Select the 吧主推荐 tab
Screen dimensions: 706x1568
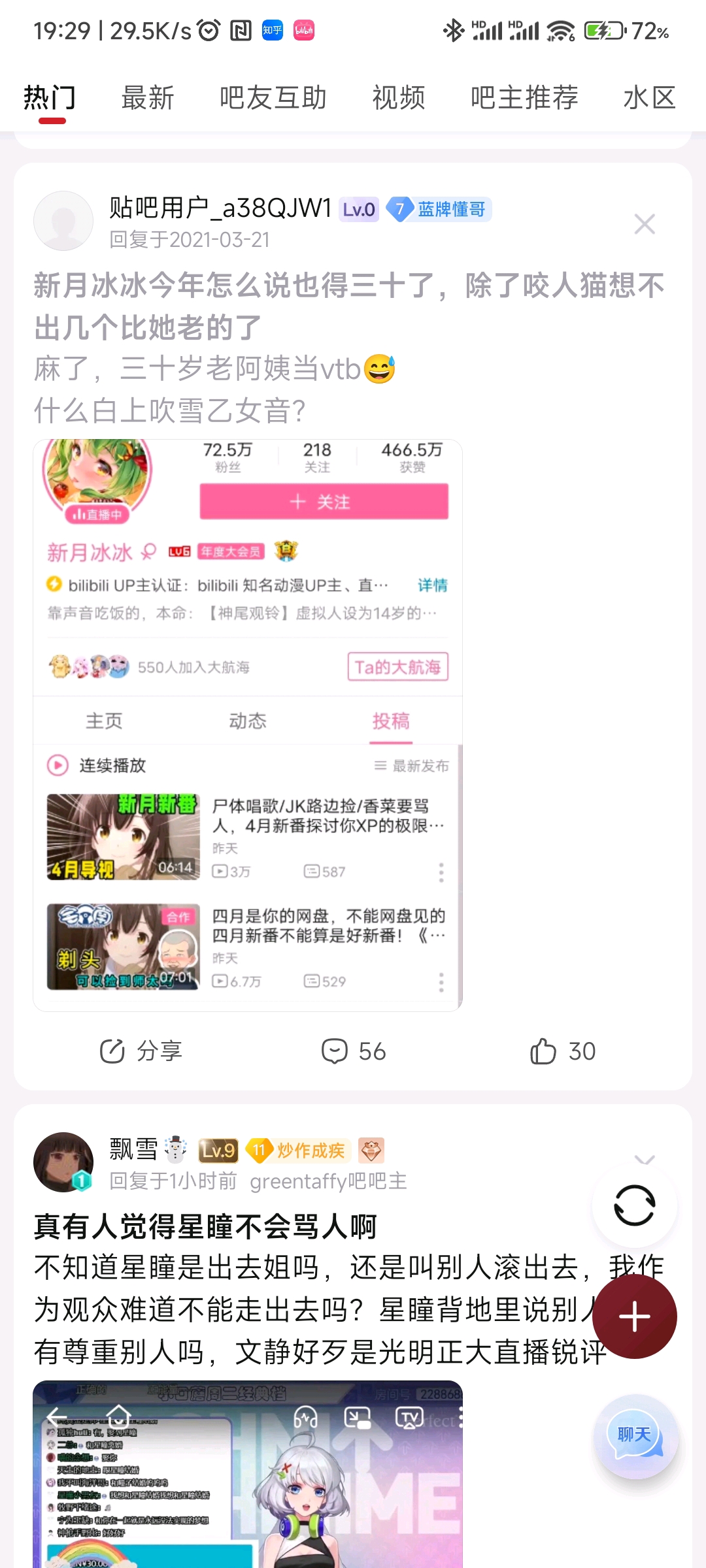point(524,98)
